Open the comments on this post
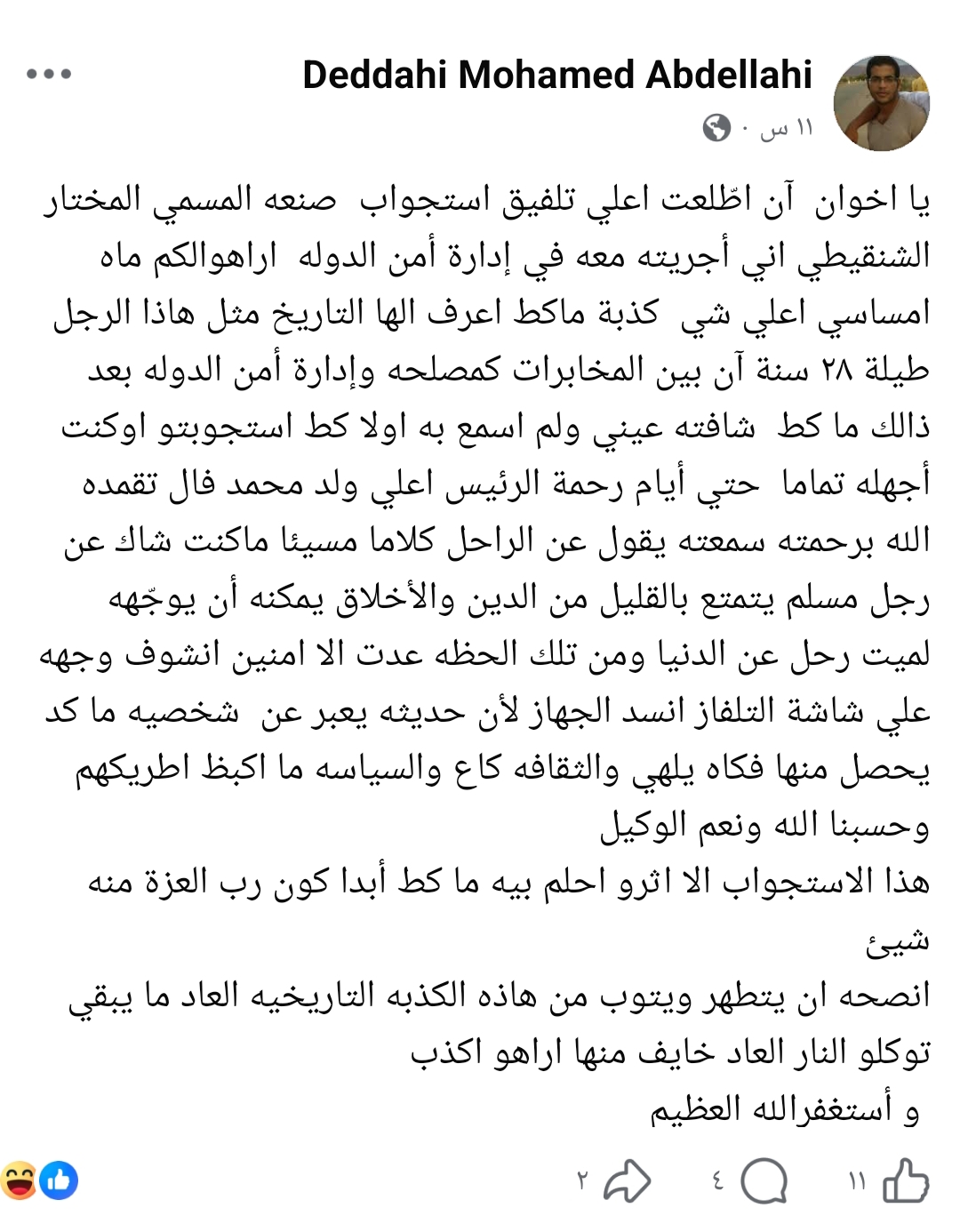Image resolution: width=960 pixels, height=1232 pixels. pyautogui.click(x=764, y=1181)
